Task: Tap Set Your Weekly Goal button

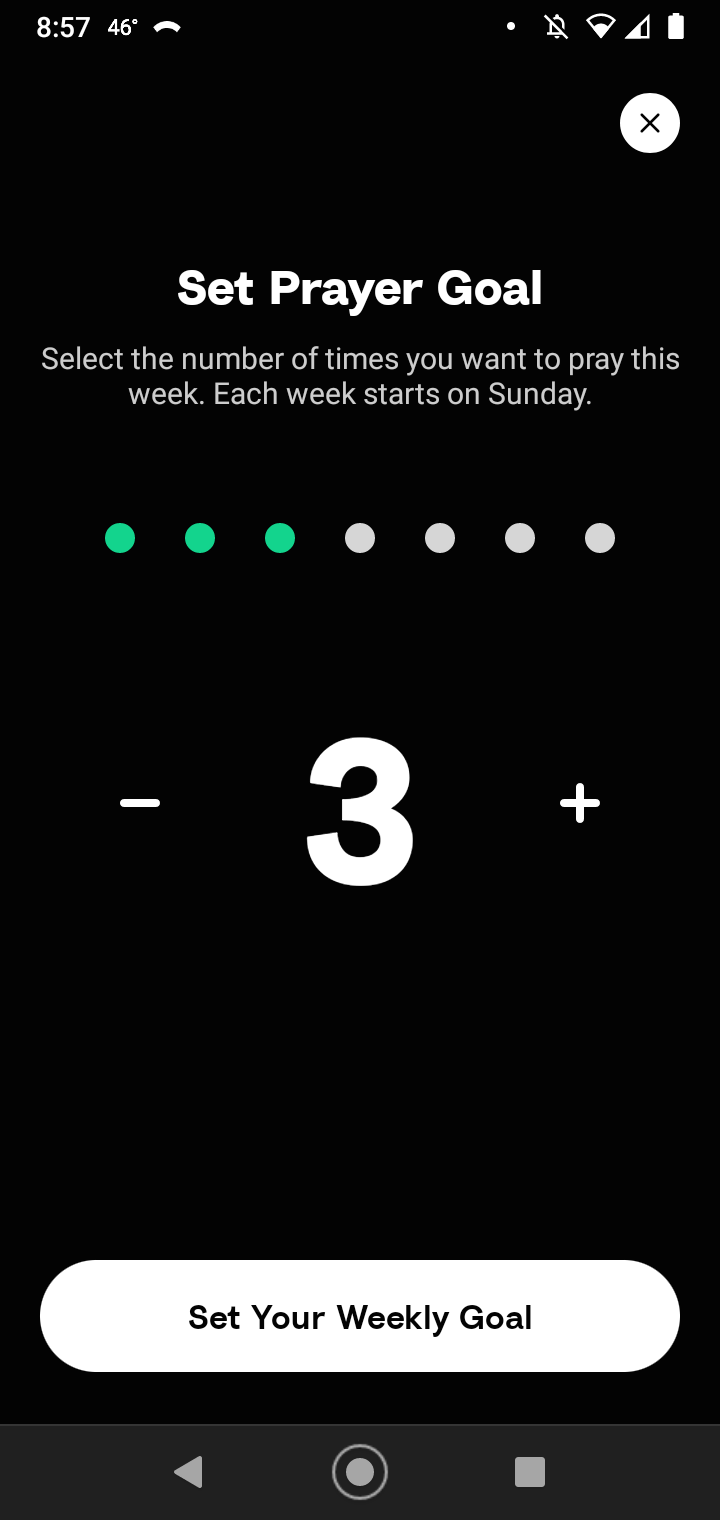Action: pyautogui.click(x=360, y=1316)
